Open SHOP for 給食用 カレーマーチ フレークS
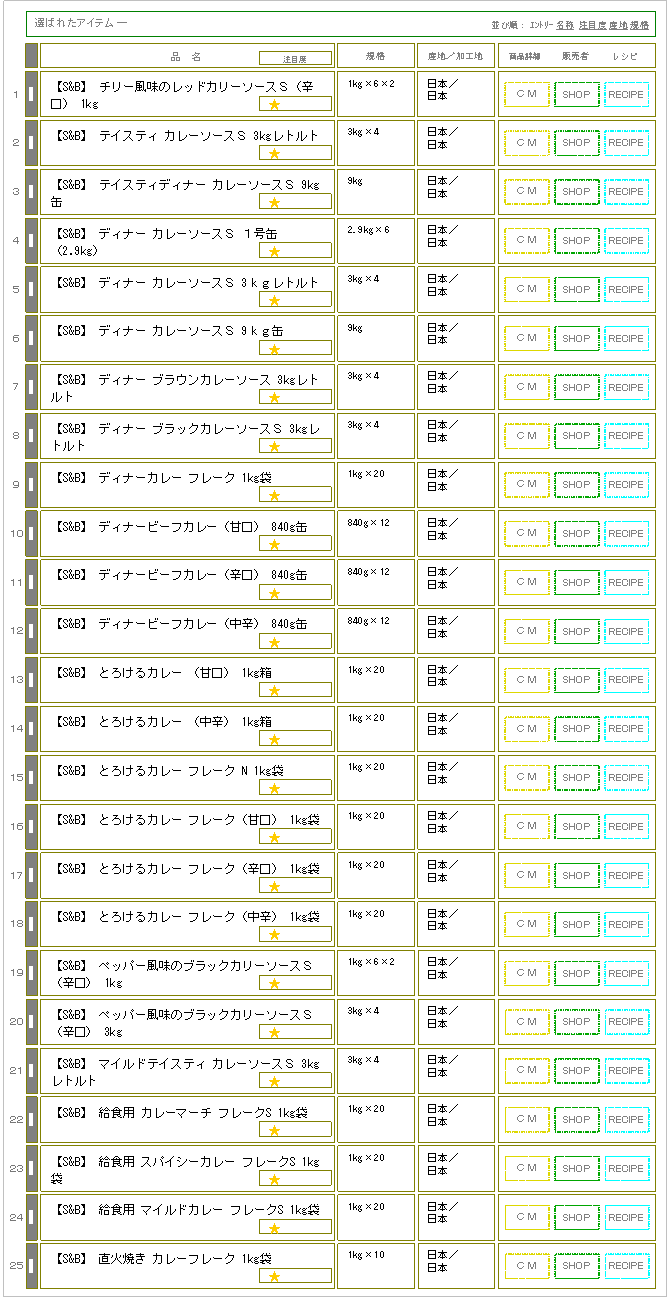668x1298 pixels. [x=576, y=1120]
